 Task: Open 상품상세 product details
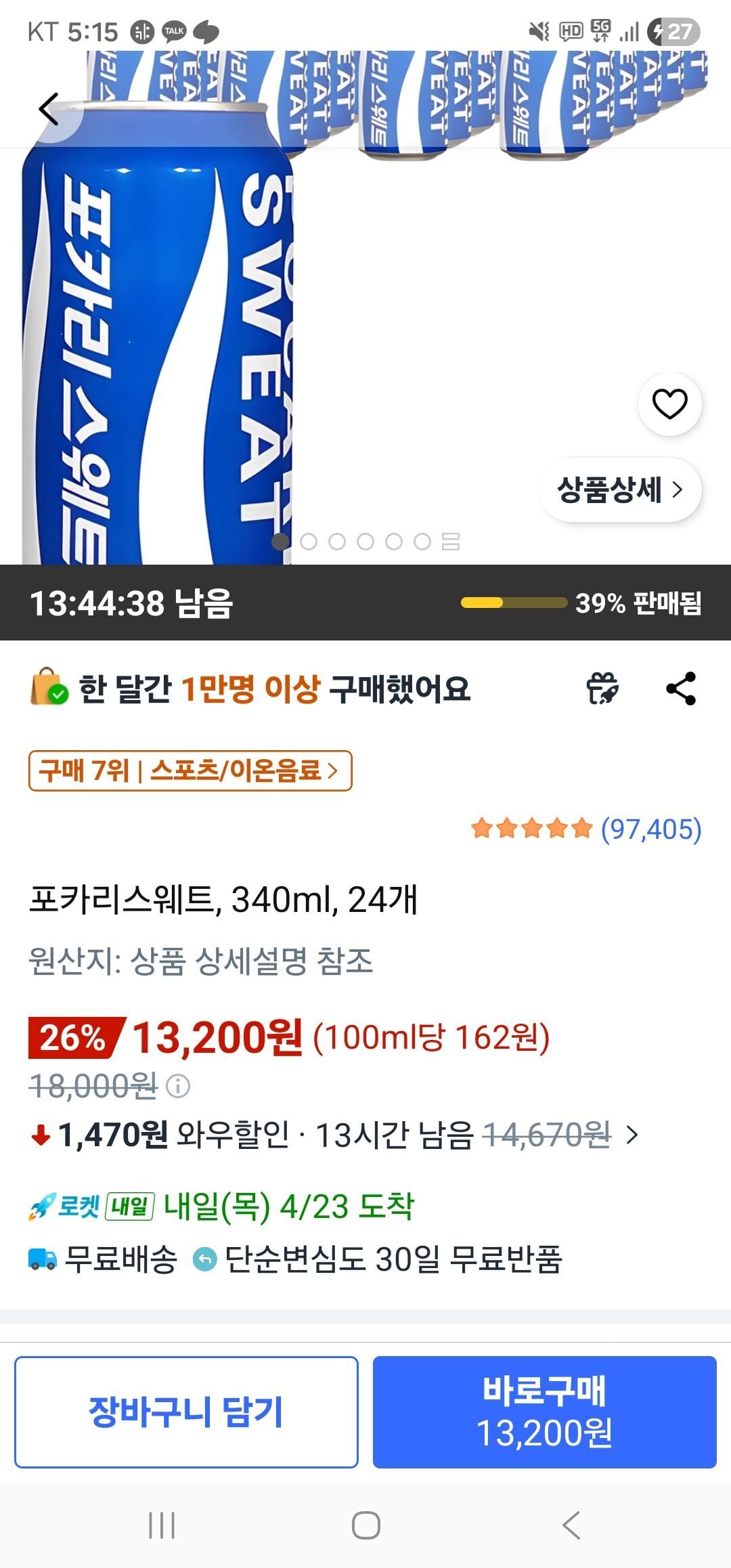(620, 489)
